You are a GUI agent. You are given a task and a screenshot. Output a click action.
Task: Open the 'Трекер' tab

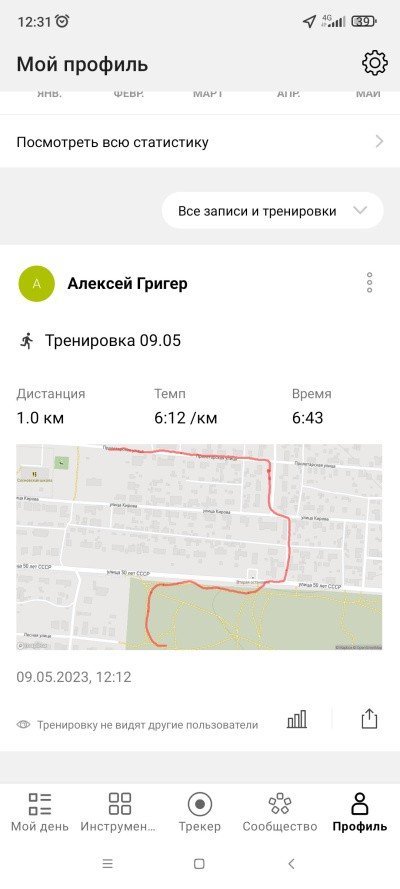(x=199, y=812)
